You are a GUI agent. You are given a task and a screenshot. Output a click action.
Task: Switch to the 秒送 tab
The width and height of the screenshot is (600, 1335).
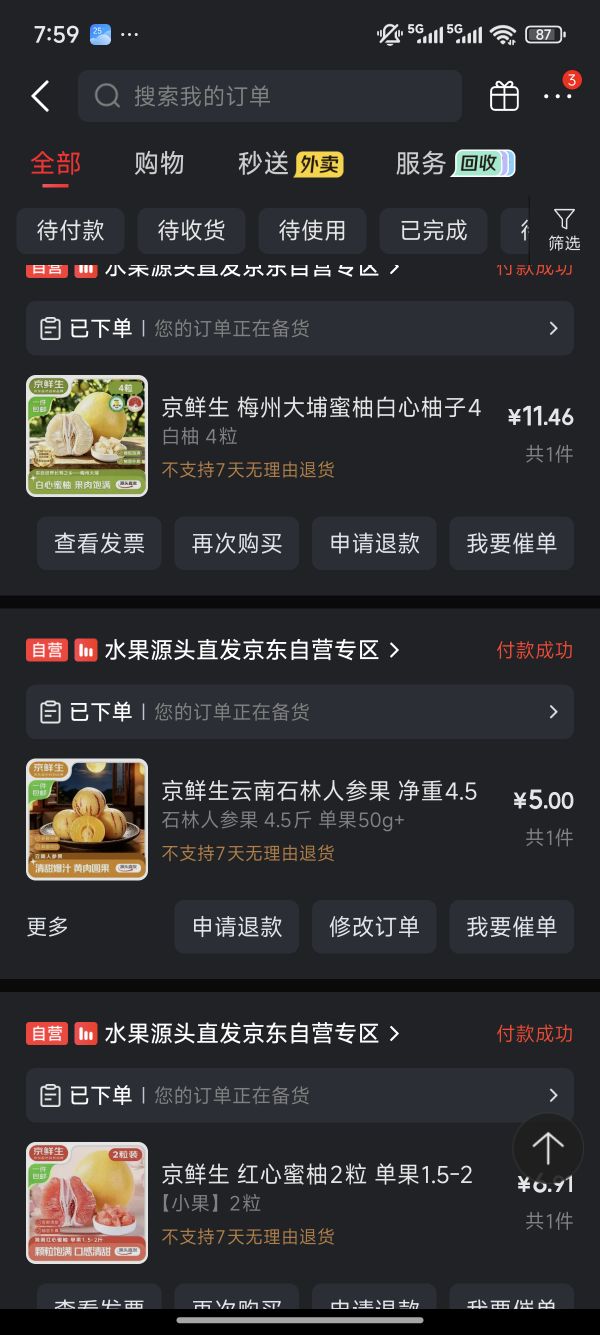(290, 163)
